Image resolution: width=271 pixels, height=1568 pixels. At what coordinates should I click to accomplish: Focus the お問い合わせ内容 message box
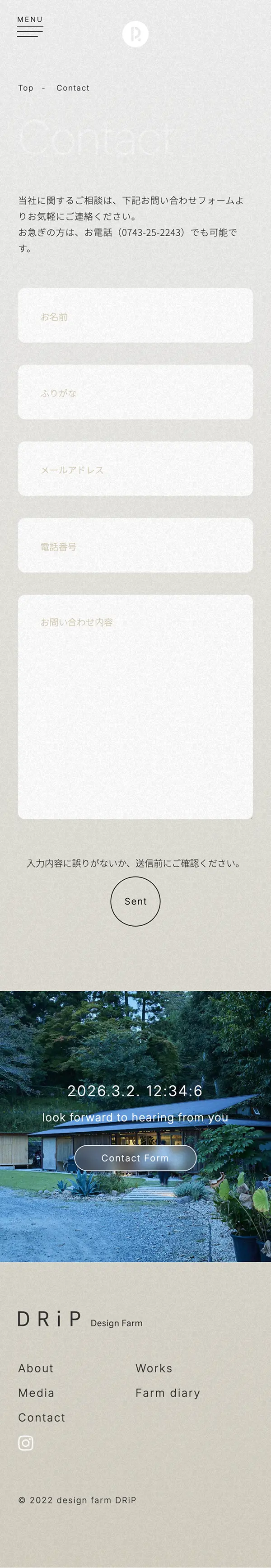[x=135, y=706]
